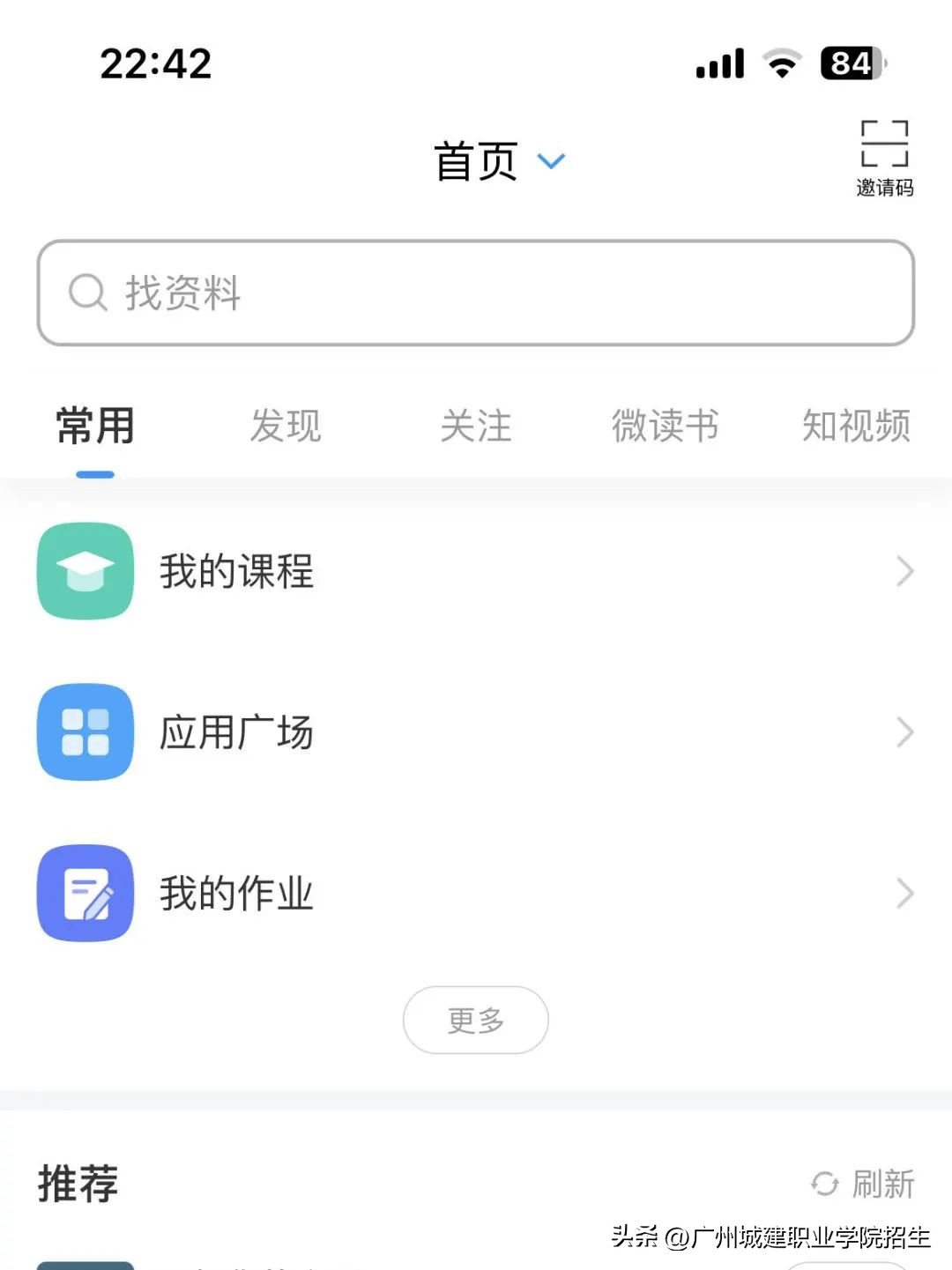Open the 知视频 tab
Screen dimensions: 952x1270
(x=856, y=426)
